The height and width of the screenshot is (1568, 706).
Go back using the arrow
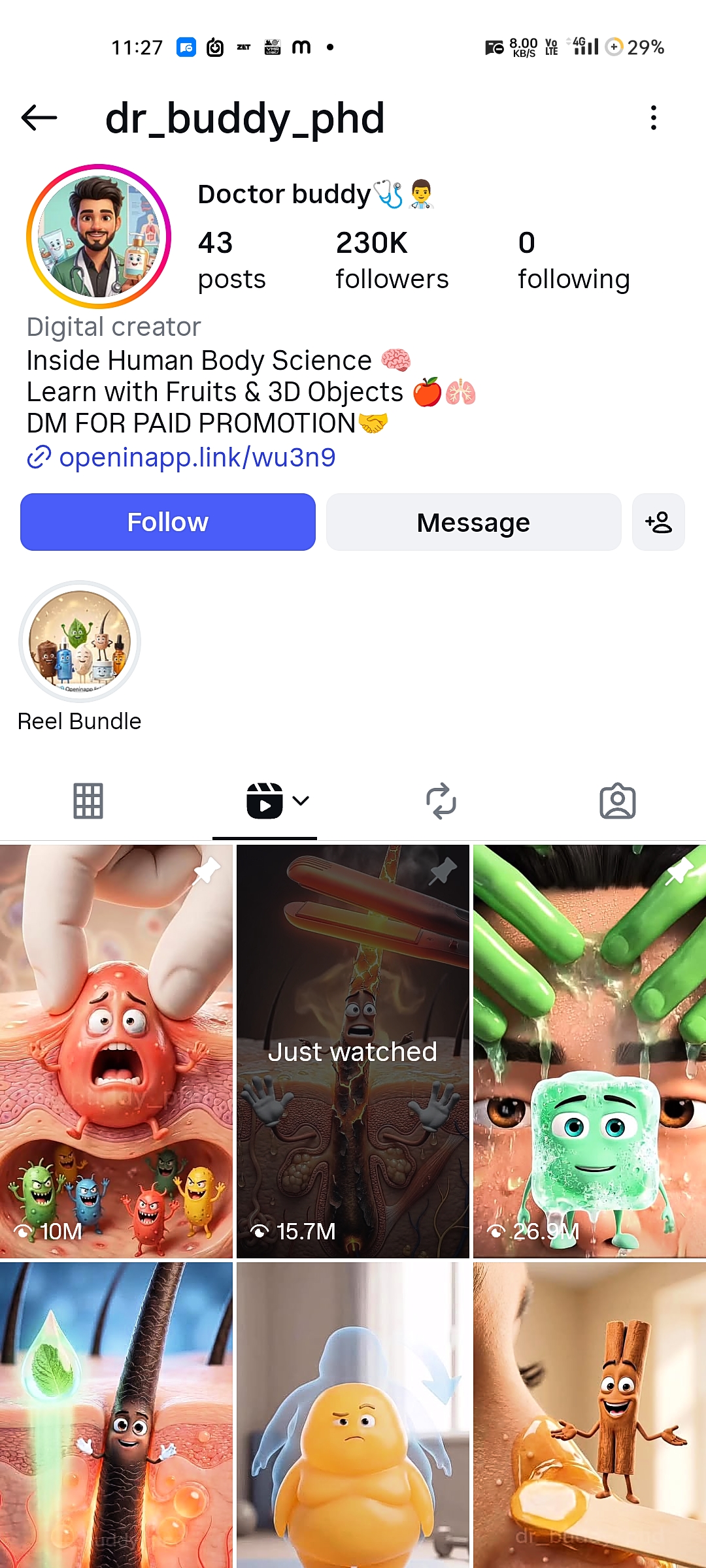click(39, 118)
